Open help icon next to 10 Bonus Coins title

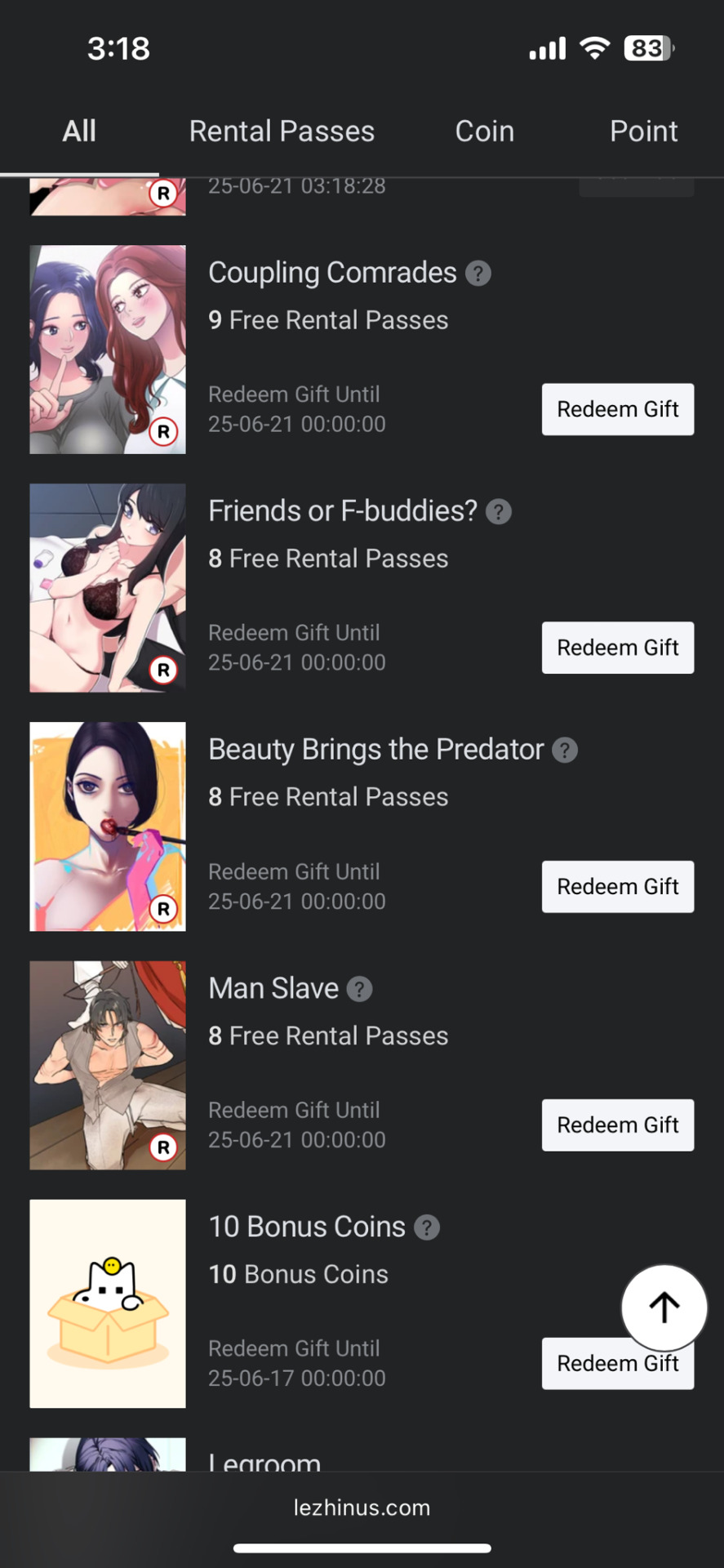tap(427, 1227)
